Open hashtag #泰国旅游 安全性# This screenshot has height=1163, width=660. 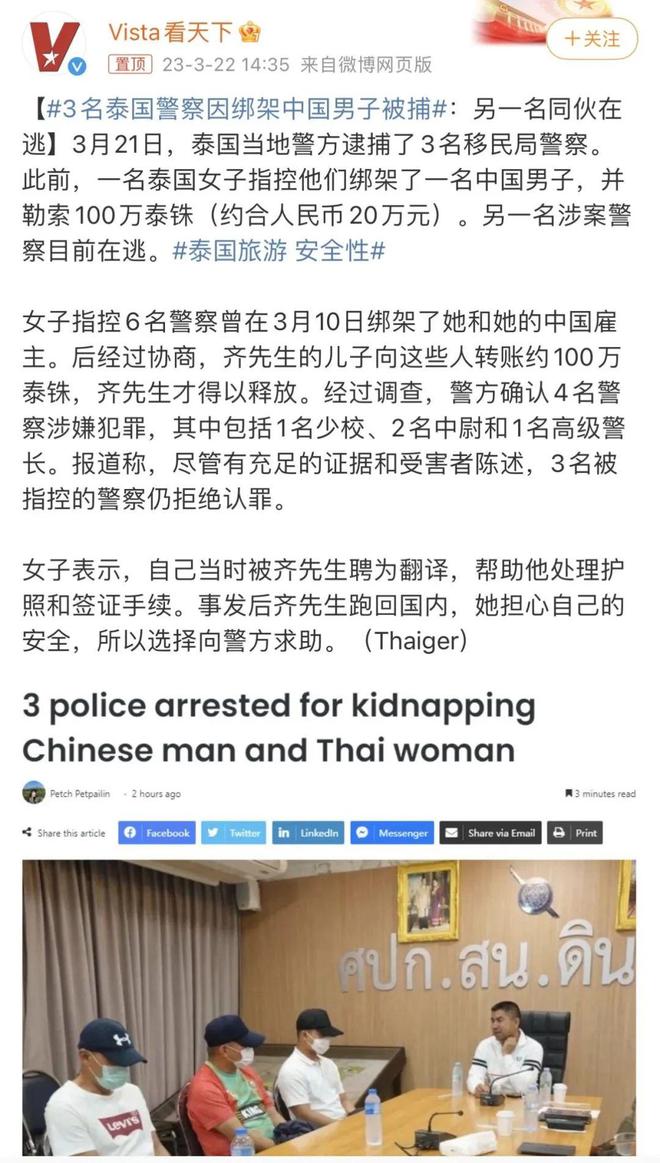pyautogui.click(x=279, y=251)
